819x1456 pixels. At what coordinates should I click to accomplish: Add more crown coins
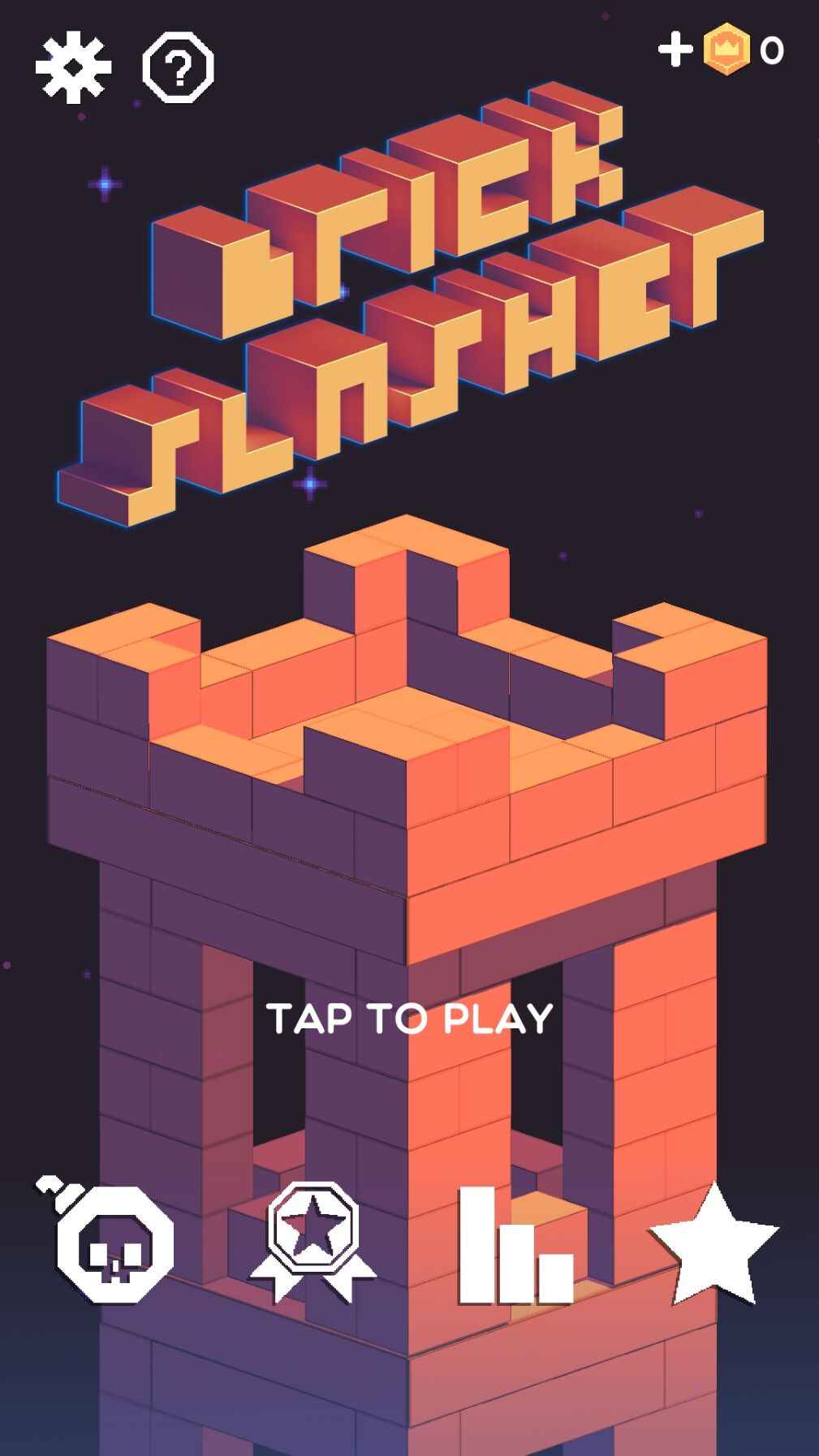point(675,50)
